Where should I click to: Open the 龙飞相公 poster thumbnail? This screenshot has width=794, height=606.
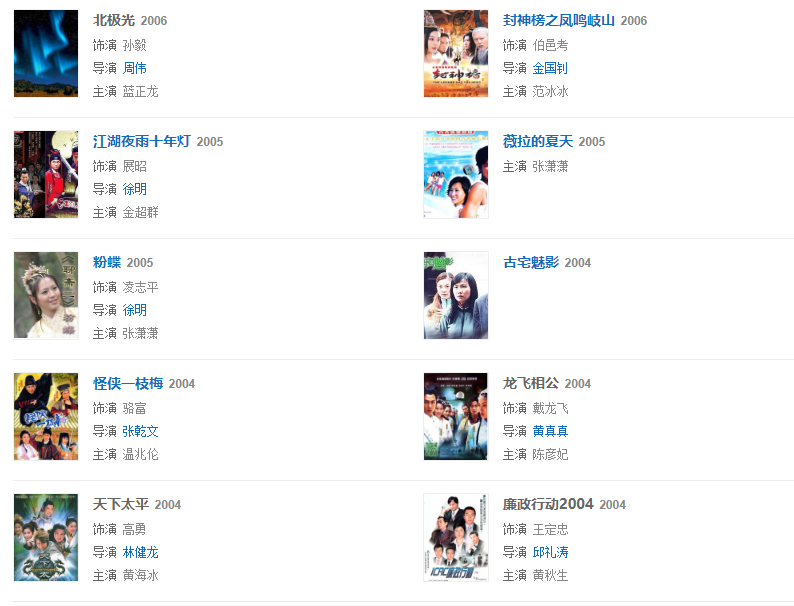click(456, 416)
